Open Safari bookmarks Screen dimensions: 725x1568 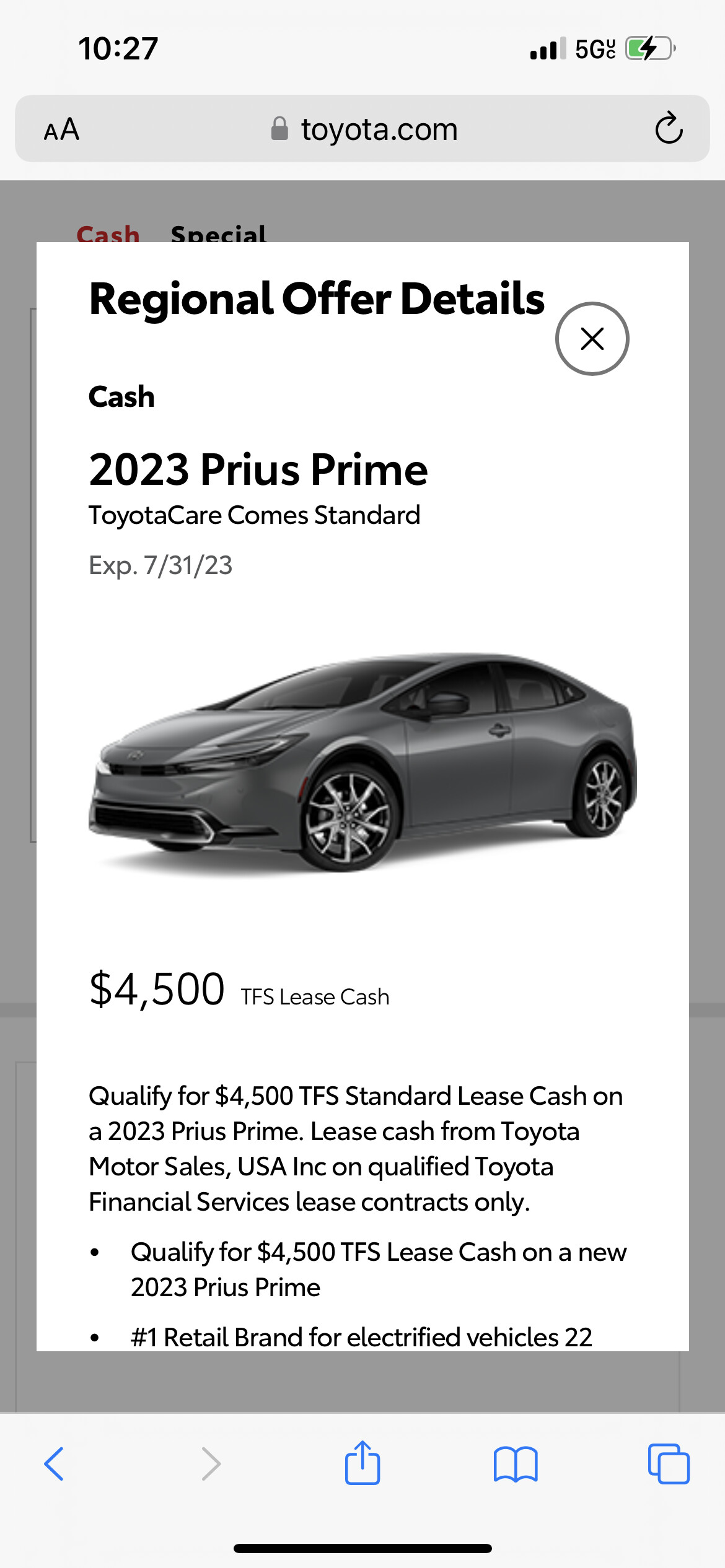click(516, 1464)
